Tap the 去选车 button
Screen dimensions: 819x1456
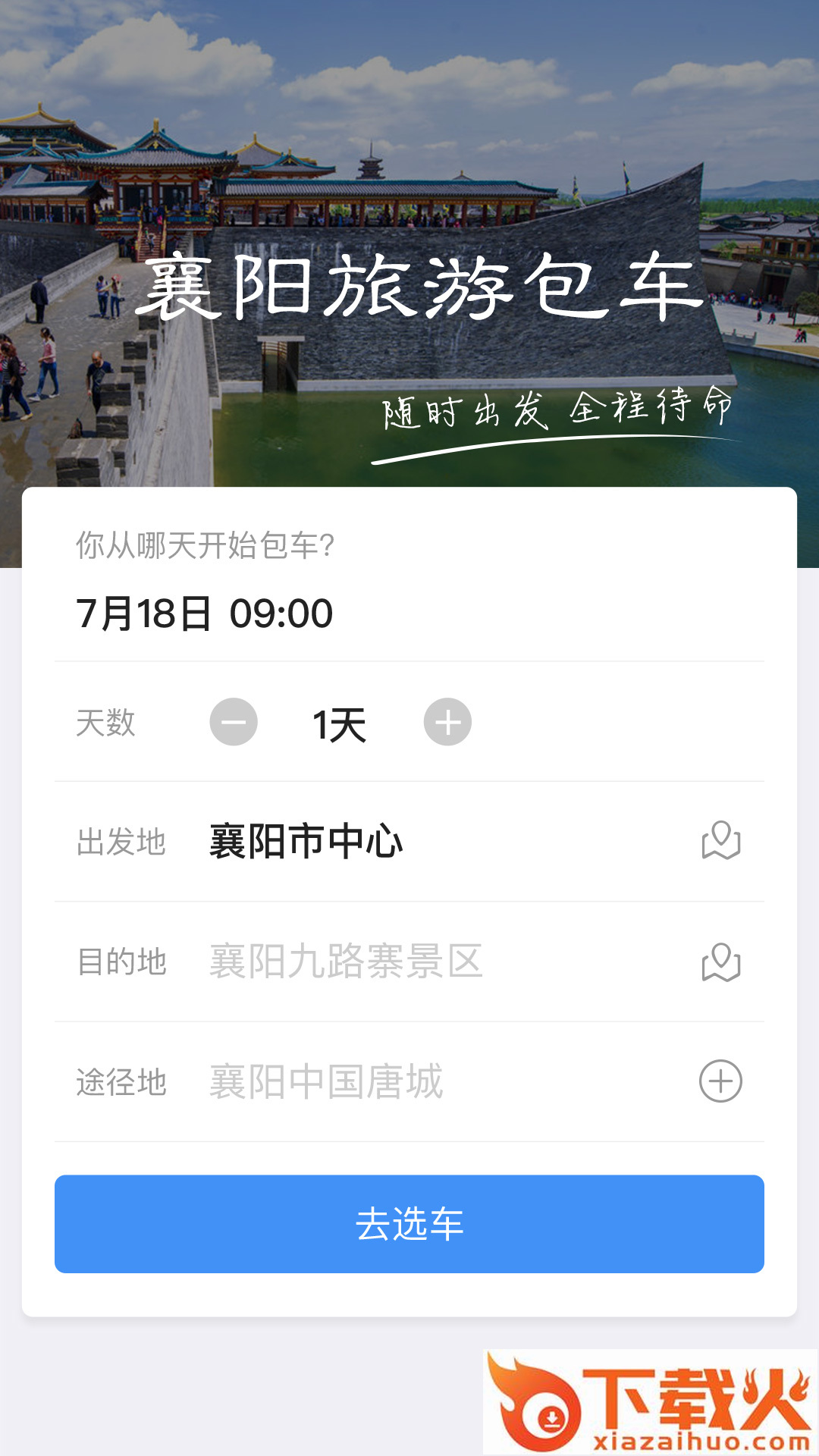tap(409, 1224)
